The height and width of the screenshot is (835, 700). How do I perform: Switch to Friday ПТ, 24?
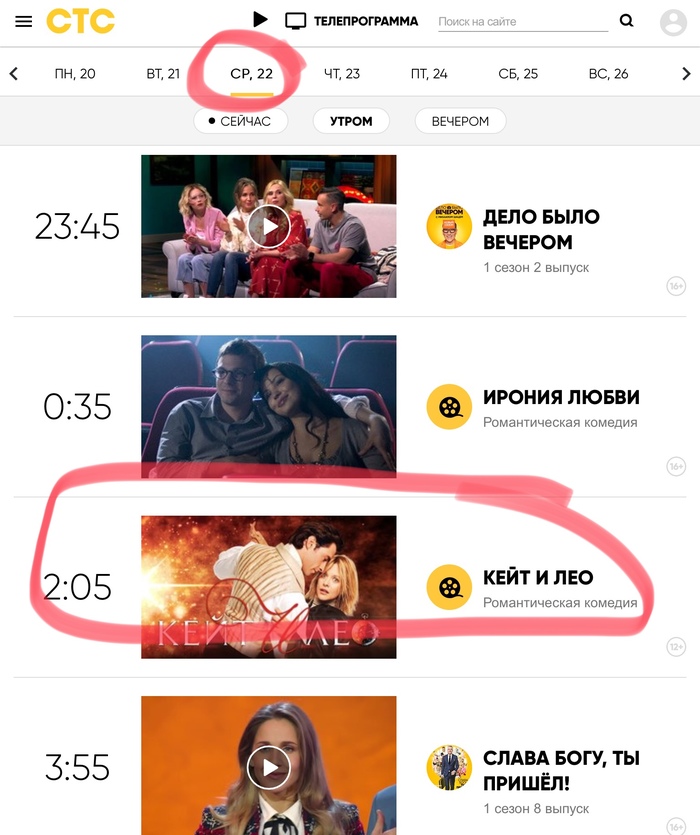point(429,74)
